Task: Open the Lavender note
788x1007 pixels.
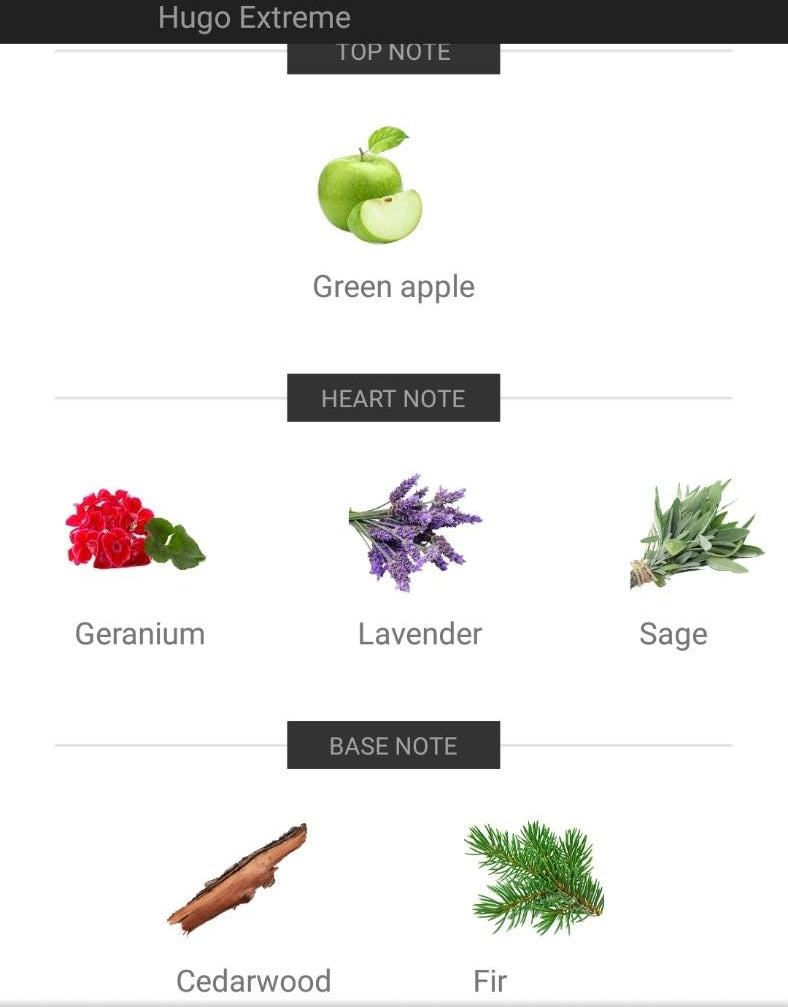Action: click(414, 532)
